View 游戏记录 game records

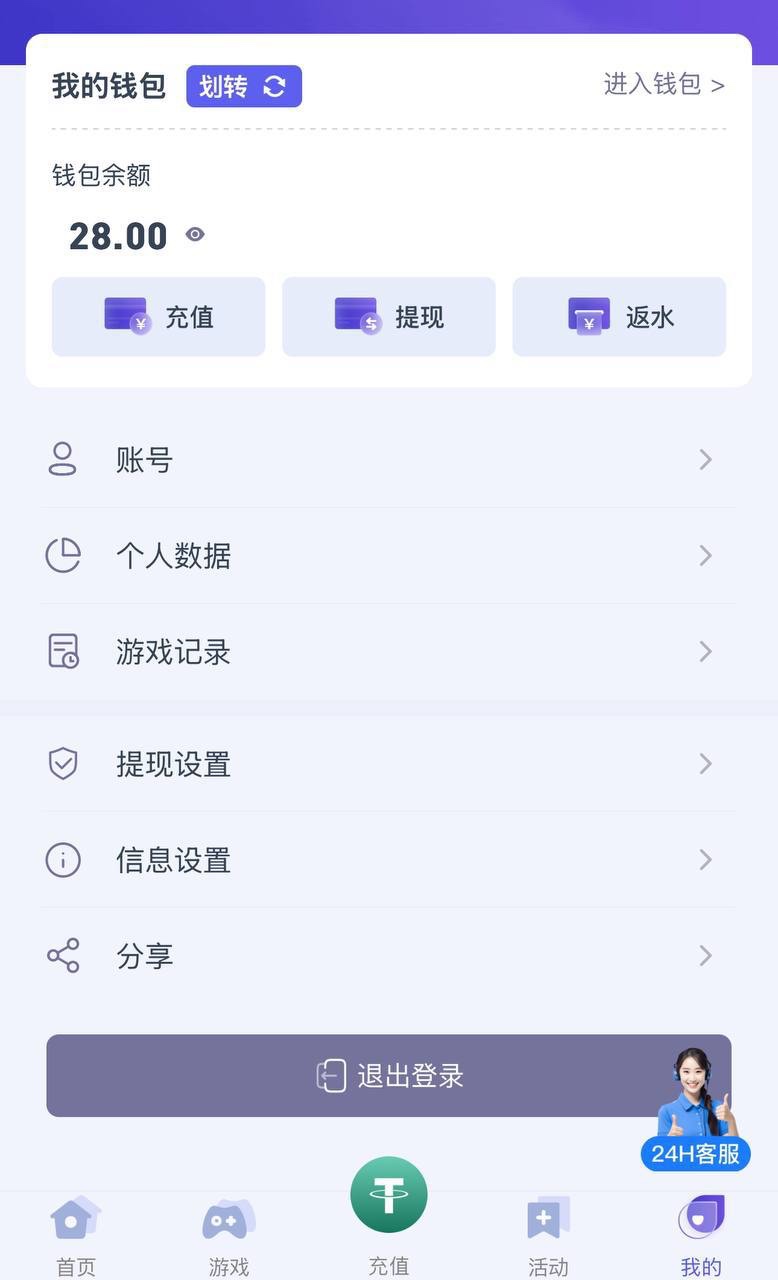pyautogui.click(x=389, y=652)
